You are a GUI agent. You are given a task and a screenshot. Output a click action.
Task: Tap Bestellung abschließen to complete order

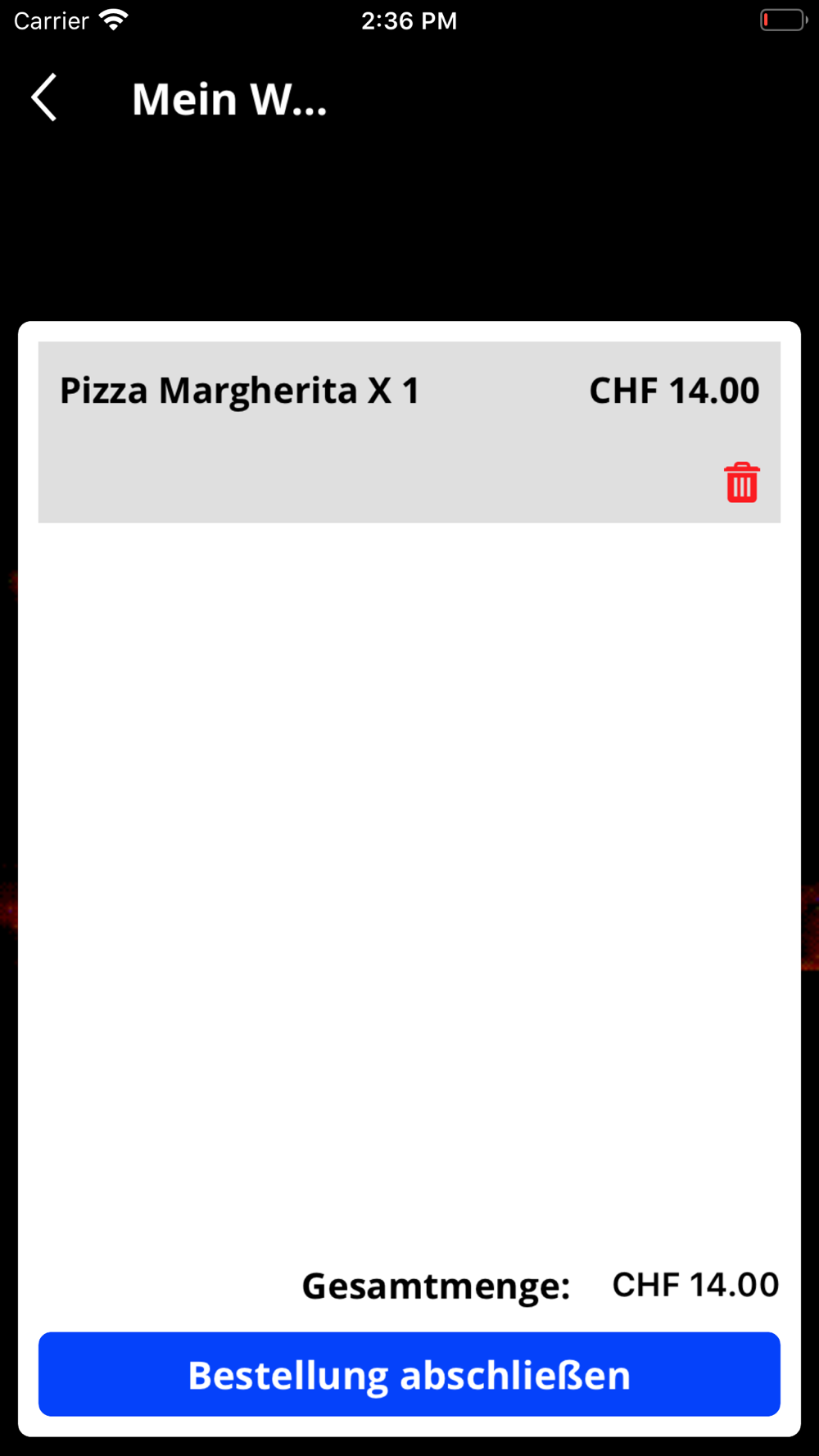coord(409,1375)
